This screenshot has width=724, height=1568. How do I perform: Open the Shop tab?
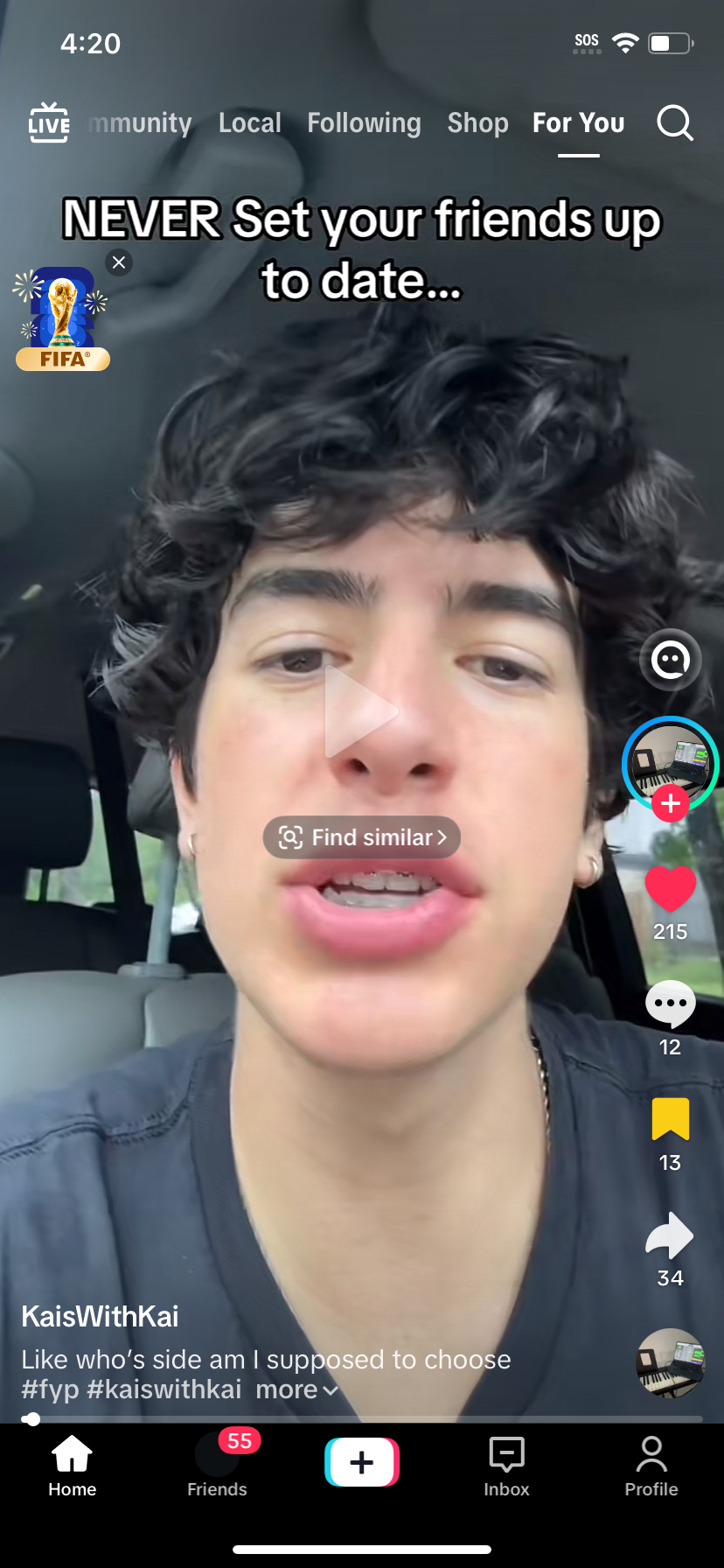477,123
